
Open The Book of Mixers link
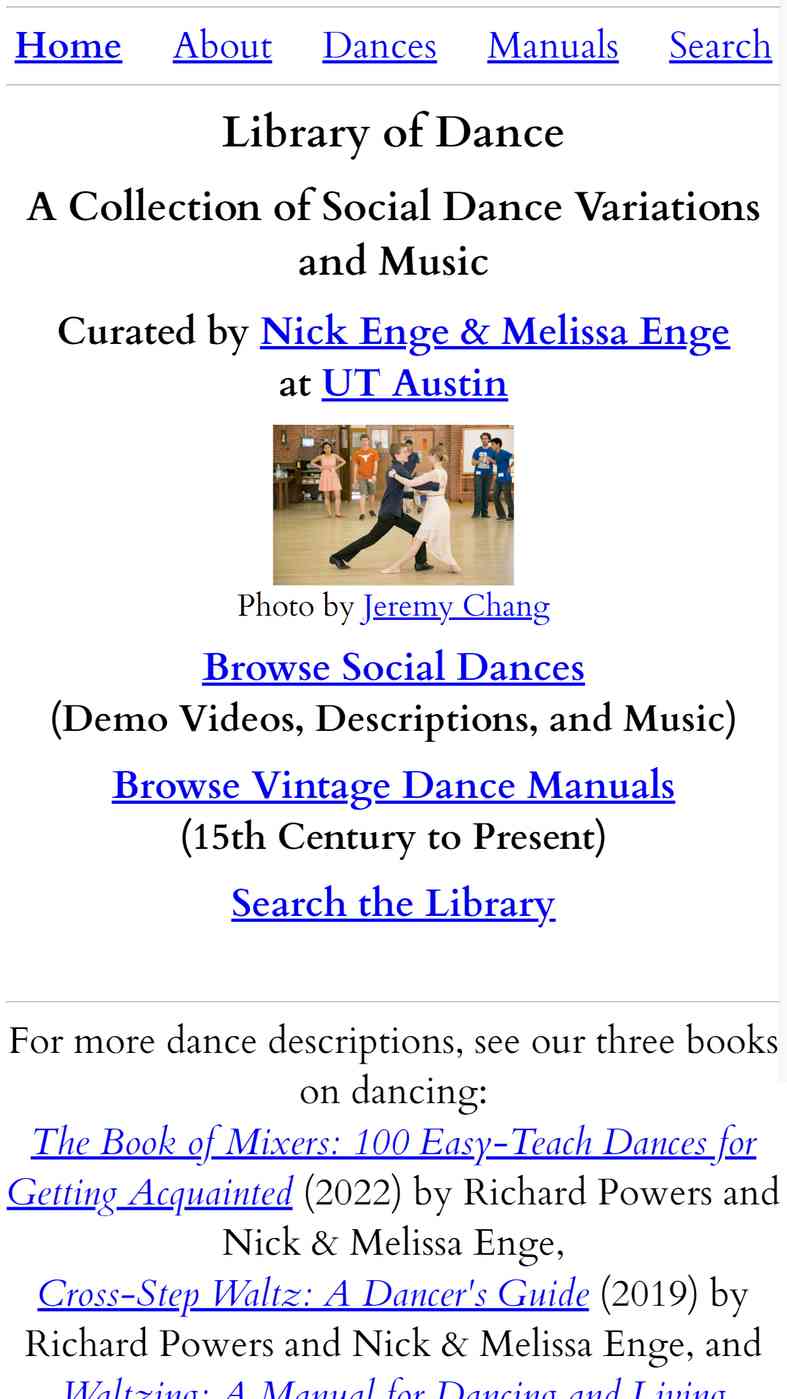coord(393,1142)
